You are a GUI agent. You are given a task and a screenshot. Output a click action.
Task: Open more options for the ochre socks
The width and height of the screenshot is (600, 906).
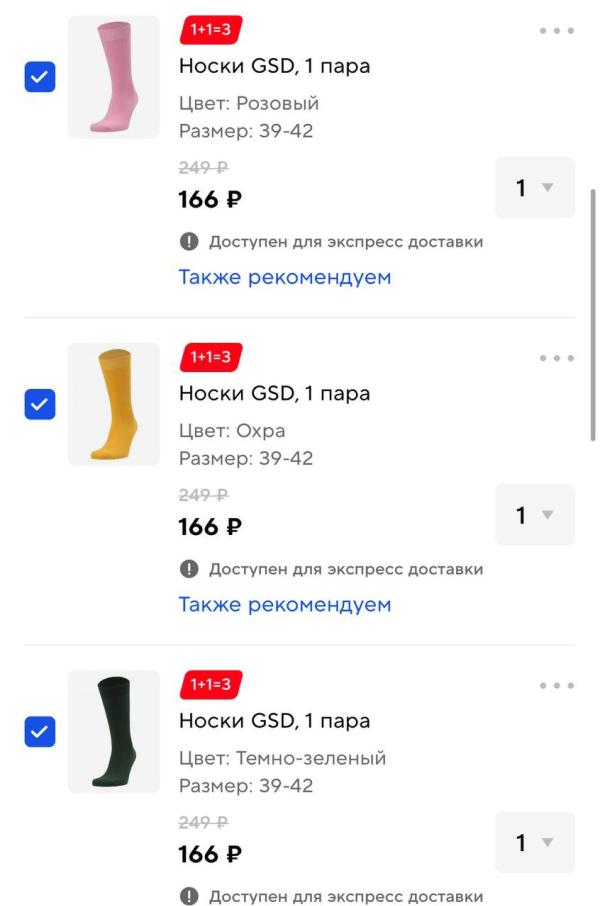click(556, 358)
